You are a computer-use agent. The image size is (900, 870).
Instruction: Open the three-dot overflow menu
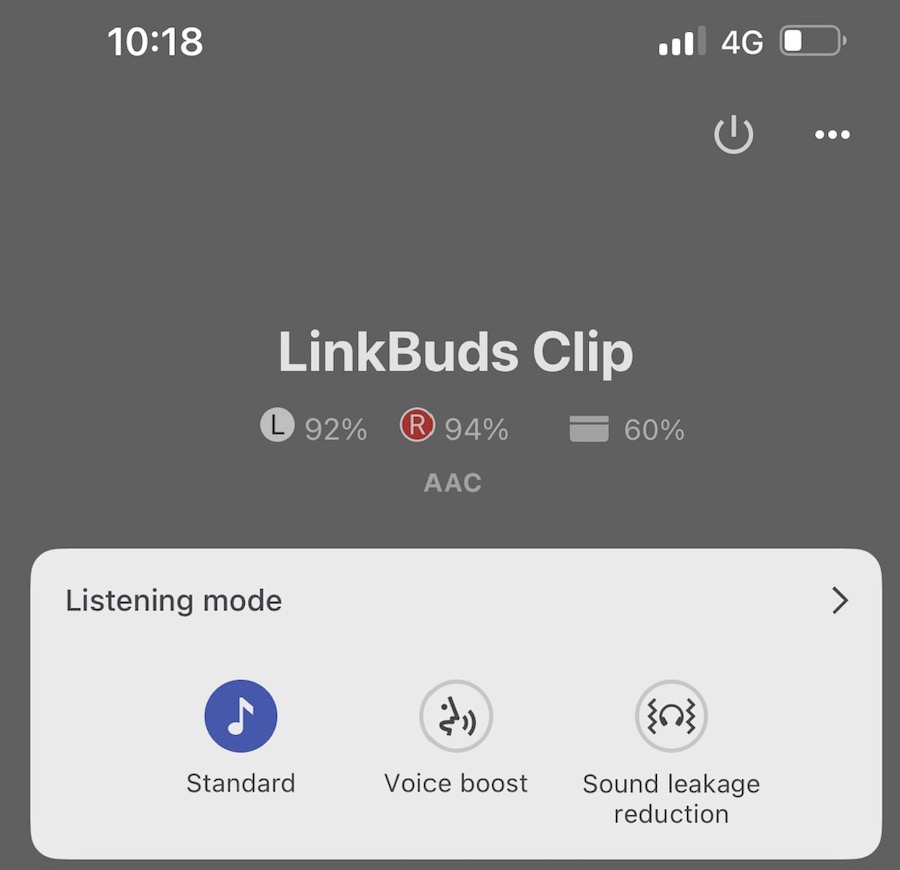coord(832,135)
